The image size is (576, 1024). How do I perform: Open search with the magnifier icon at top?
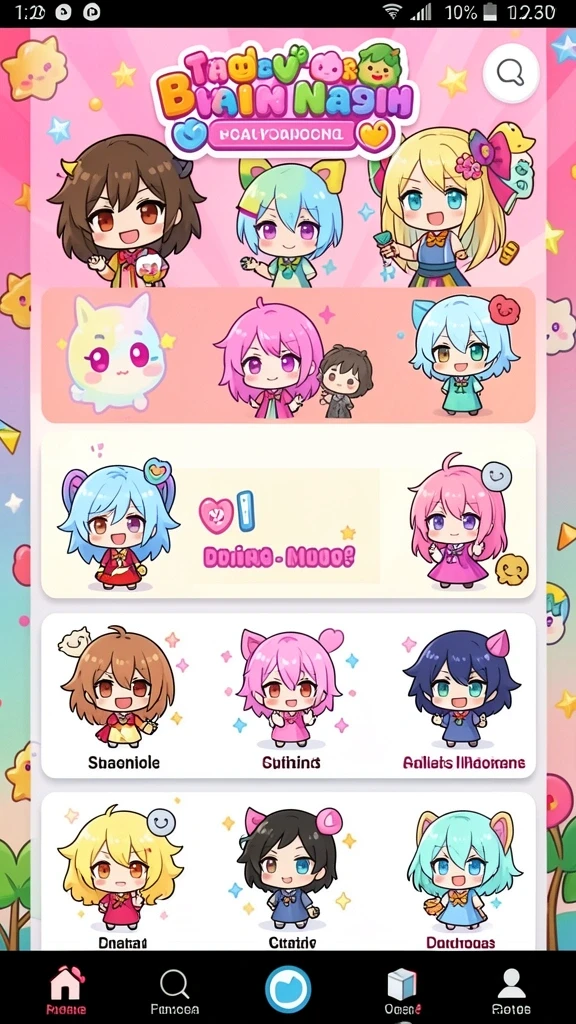click(x=511, y=72)
